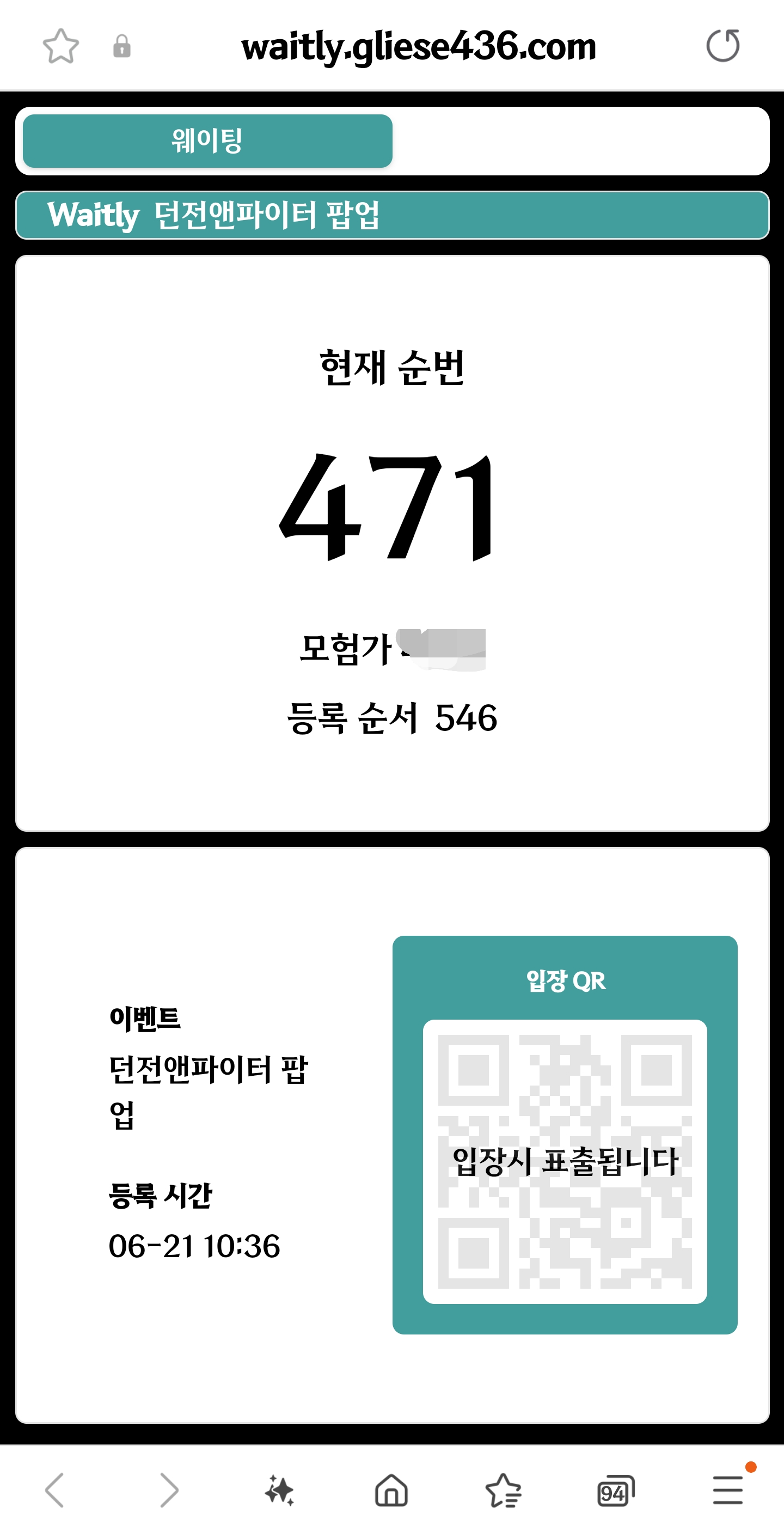View site security info via lock icon
Screen dimensions: 784x1536
[x=121, y=46]
